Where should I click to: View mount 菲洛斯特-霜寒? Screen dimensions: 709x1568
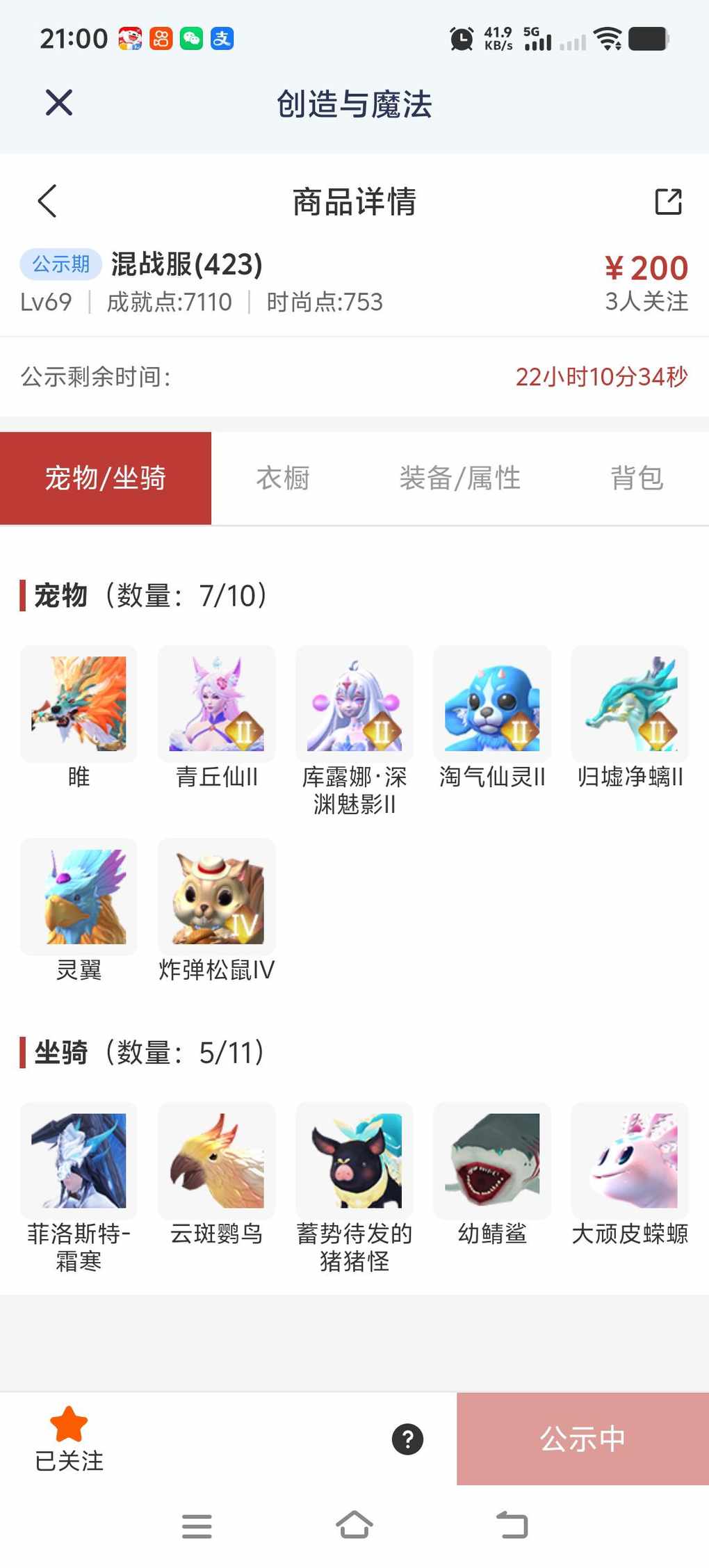(79, 1161)
